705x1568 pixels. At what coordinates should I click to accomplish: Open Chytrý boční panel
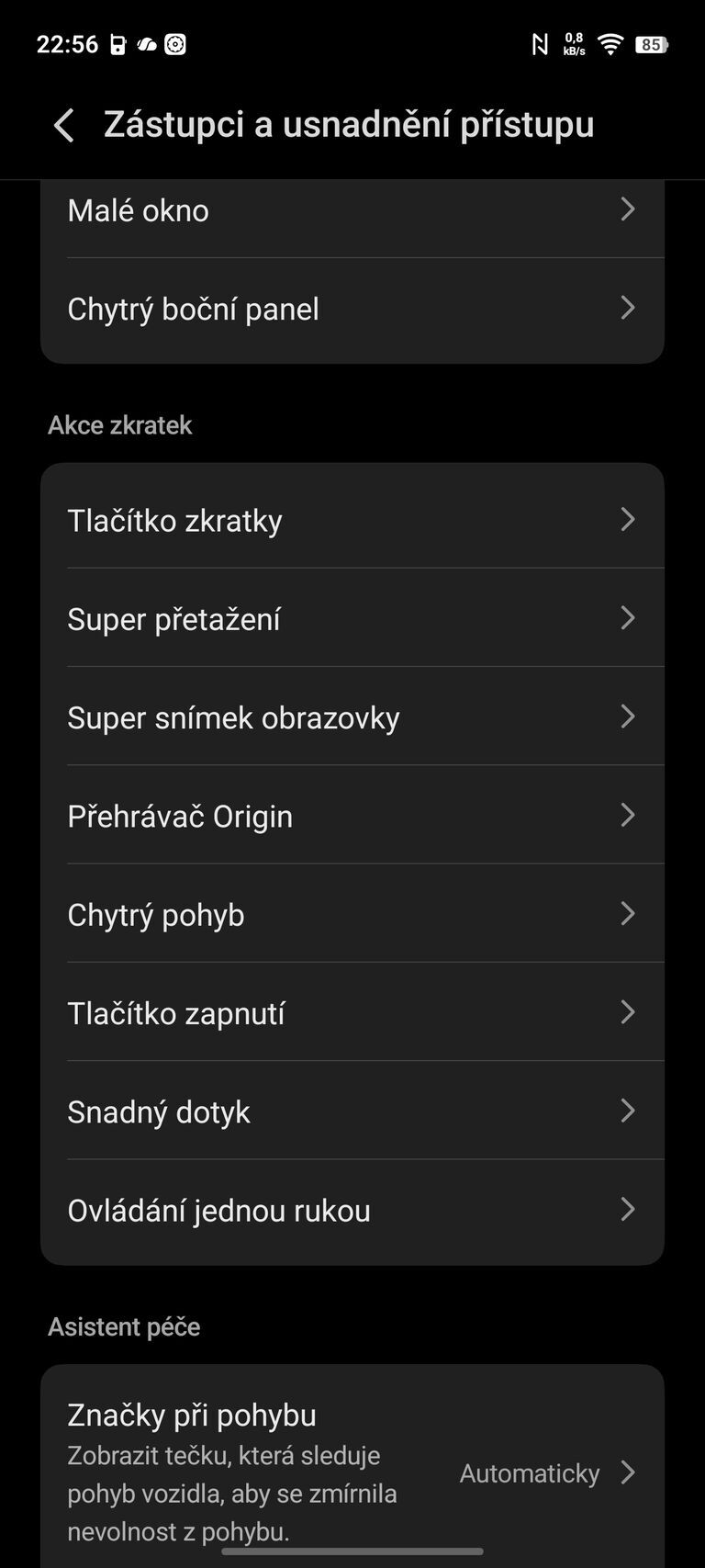point(352,310)
